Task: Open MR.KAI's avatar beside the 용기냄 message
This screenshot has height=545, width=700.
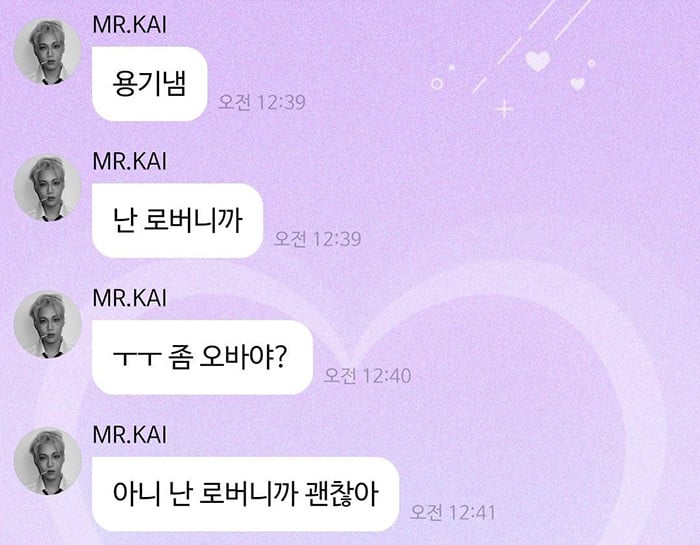Action: click(x=48, y=51)
